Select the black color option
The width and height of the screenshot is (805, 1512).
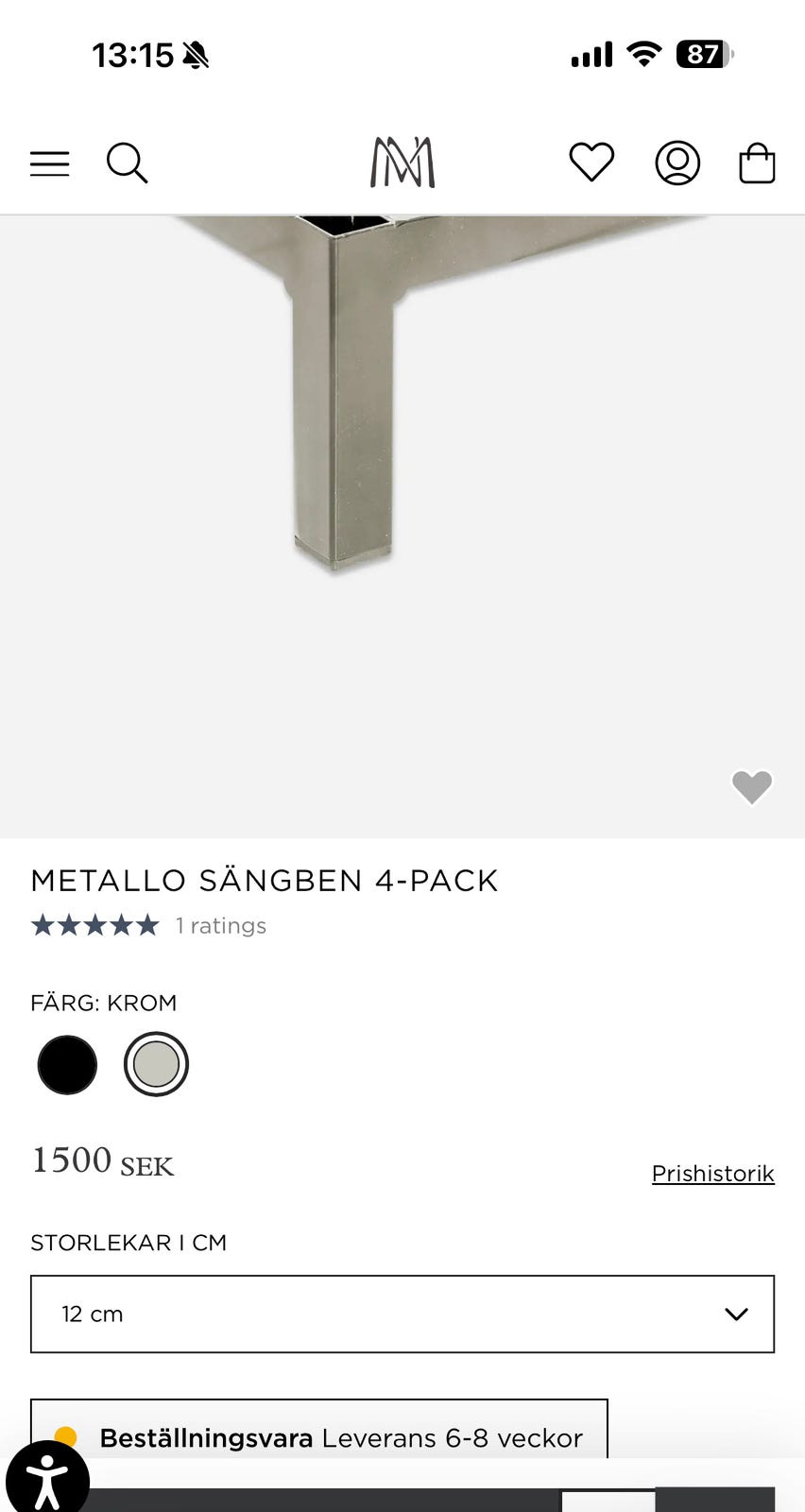(x=66, y=1064)
